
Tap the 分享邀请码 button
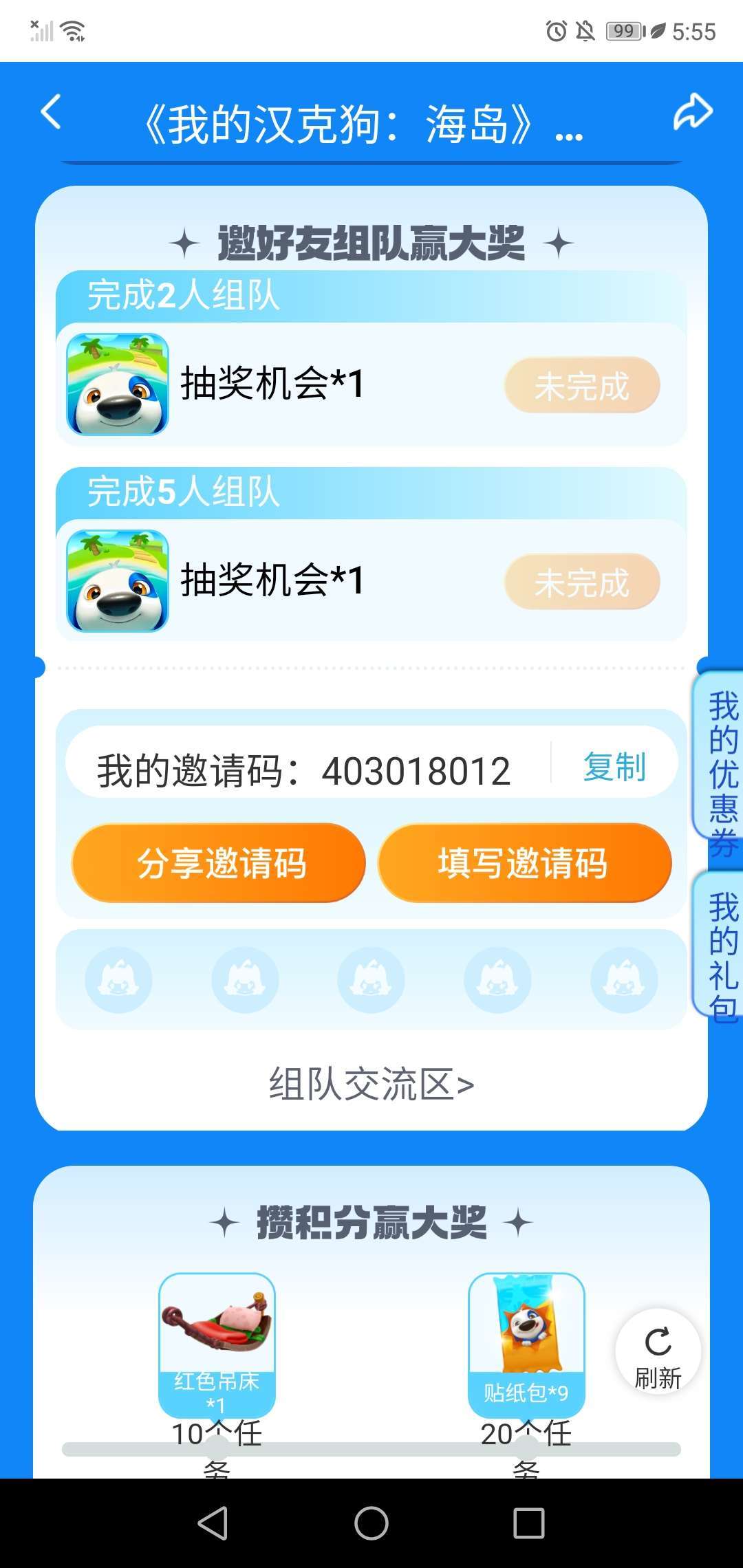point(219,863)
